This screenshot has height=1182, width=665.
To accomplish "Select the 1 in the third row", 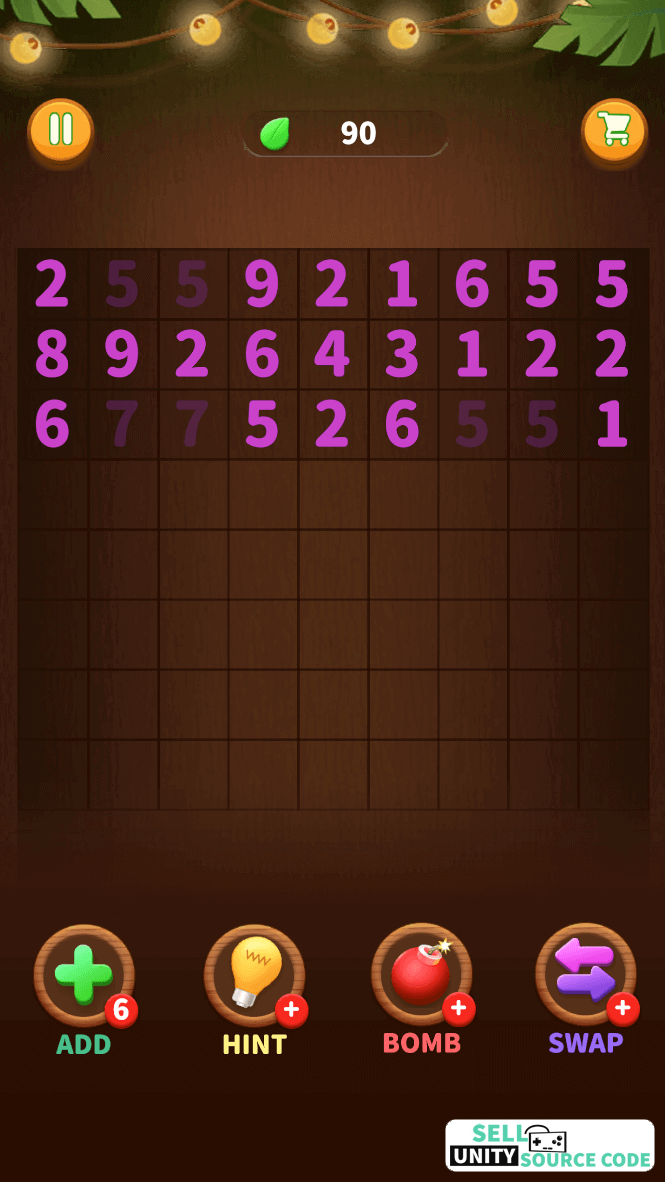I will (x=613, y=424).
